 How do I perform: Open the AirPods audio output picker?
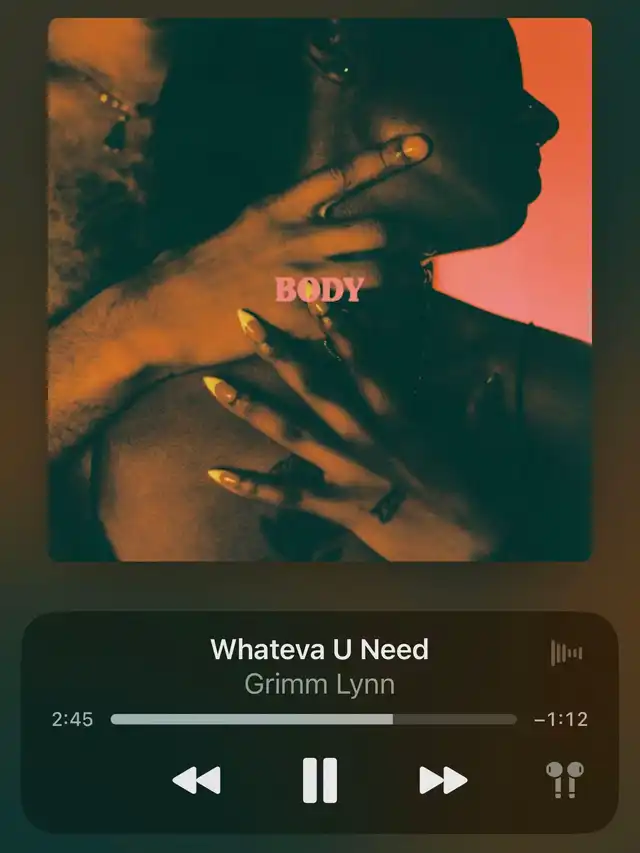(565, 779)
